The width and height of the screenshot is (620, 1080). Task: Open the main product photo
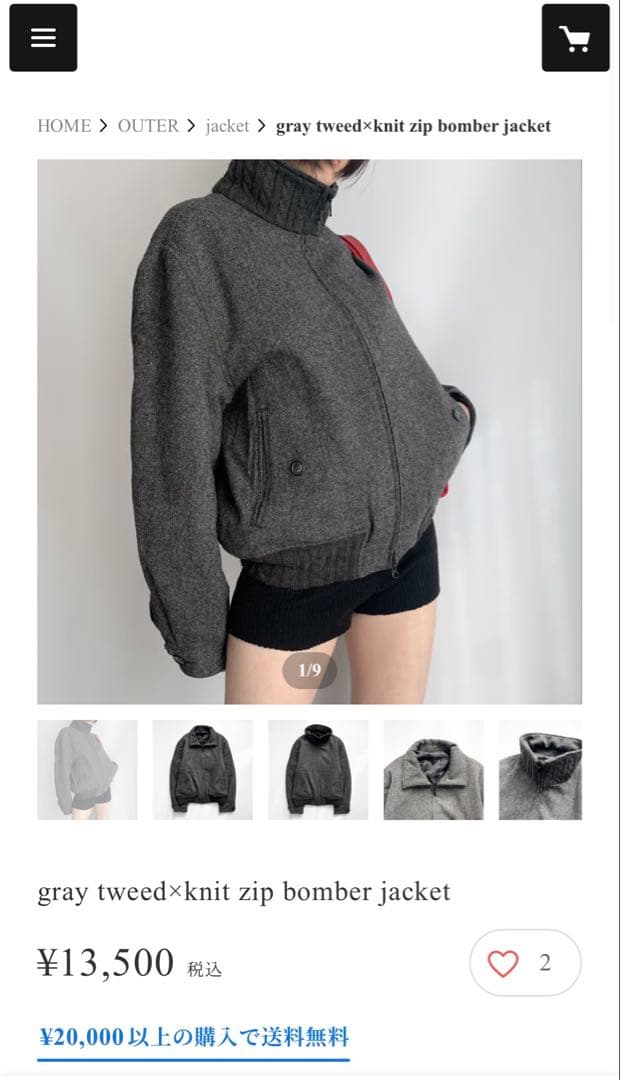tap(309, 431)
